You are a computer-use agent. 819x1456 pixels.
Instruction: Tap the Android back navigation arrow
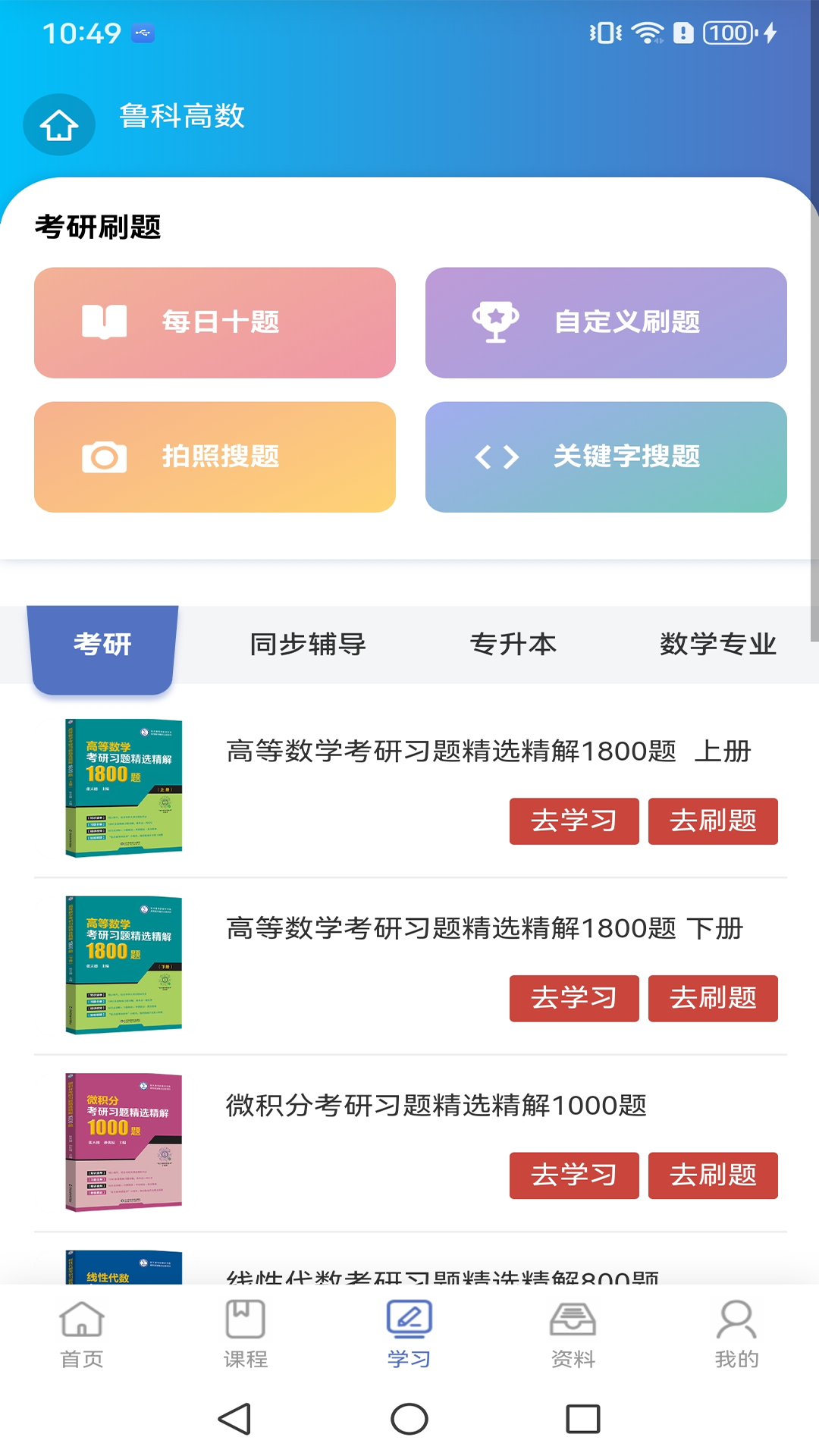coord(235,1420)
